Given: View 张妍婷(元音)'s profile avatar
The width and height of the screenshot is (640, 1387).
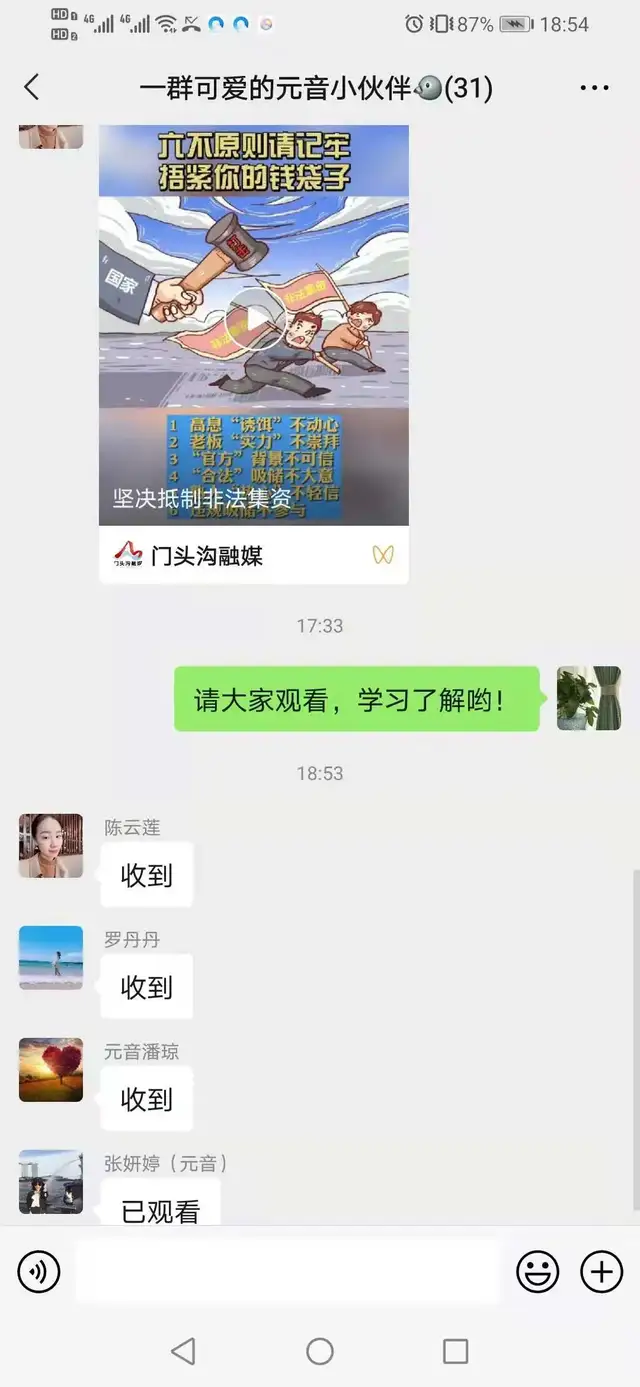Looking at the screenshot, I should coord(51,1182).
